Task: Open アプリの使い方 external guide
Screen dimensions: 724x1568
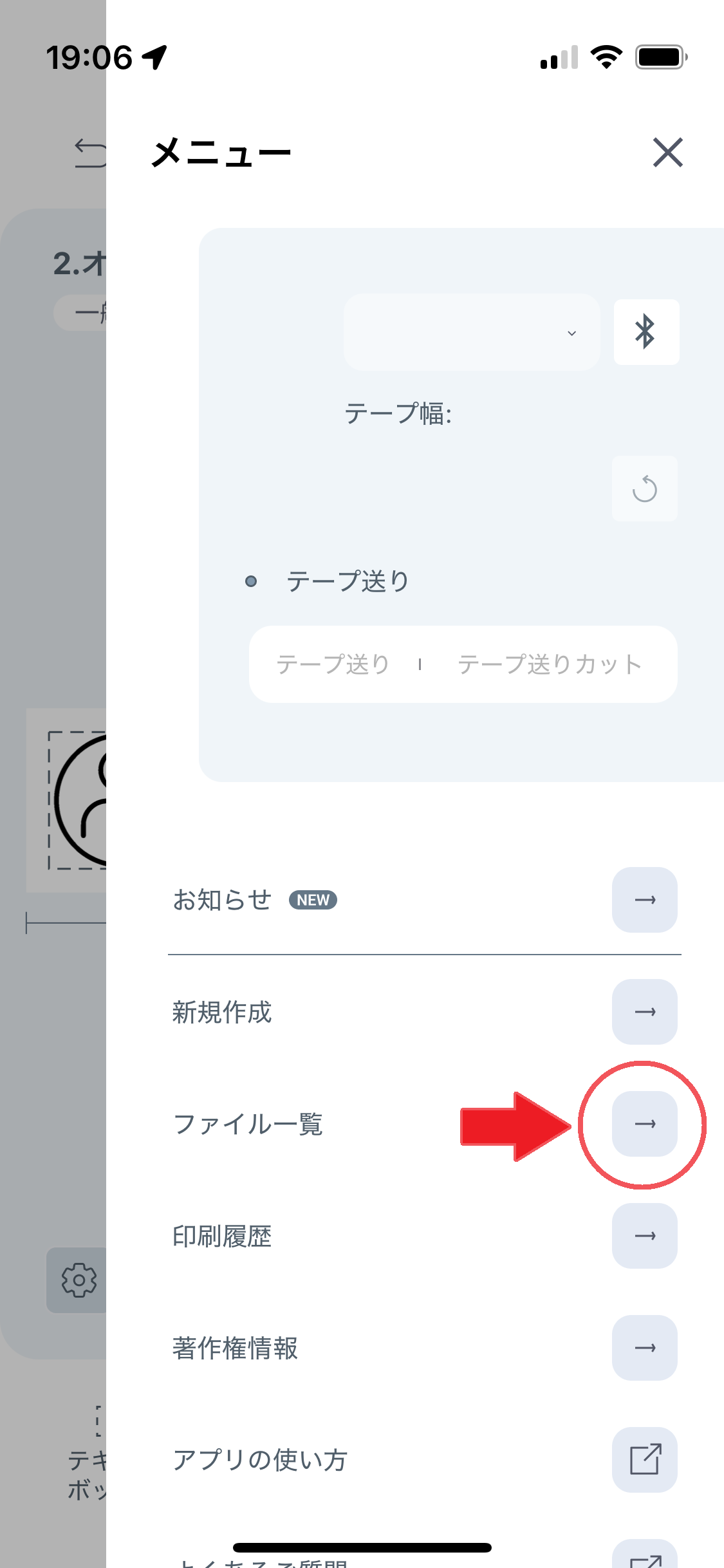Action: point(644,1460)
